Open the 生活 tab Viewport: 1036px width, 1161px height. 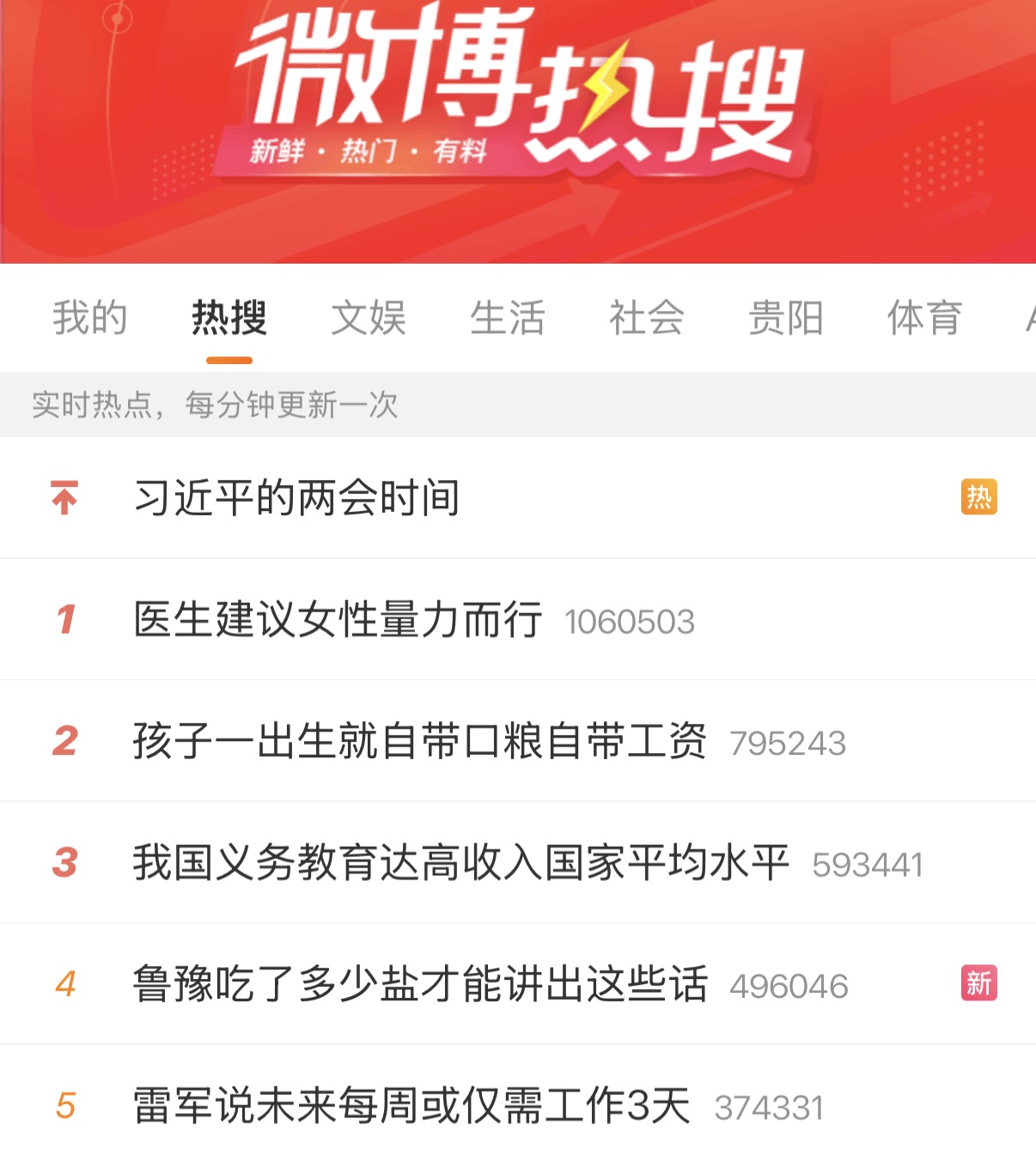coord(507,318)
